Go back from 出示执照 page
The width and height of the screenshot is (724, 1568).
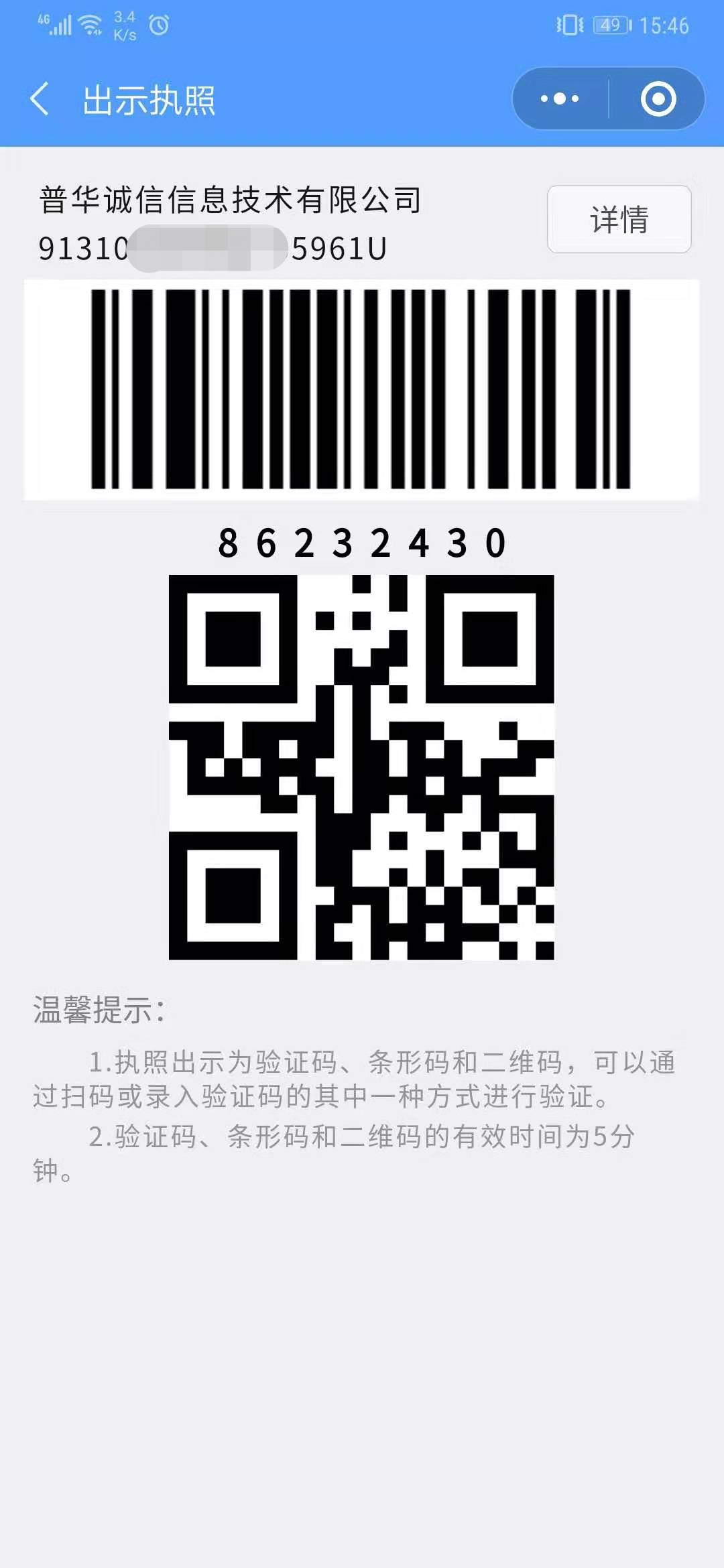click(40, 99)
